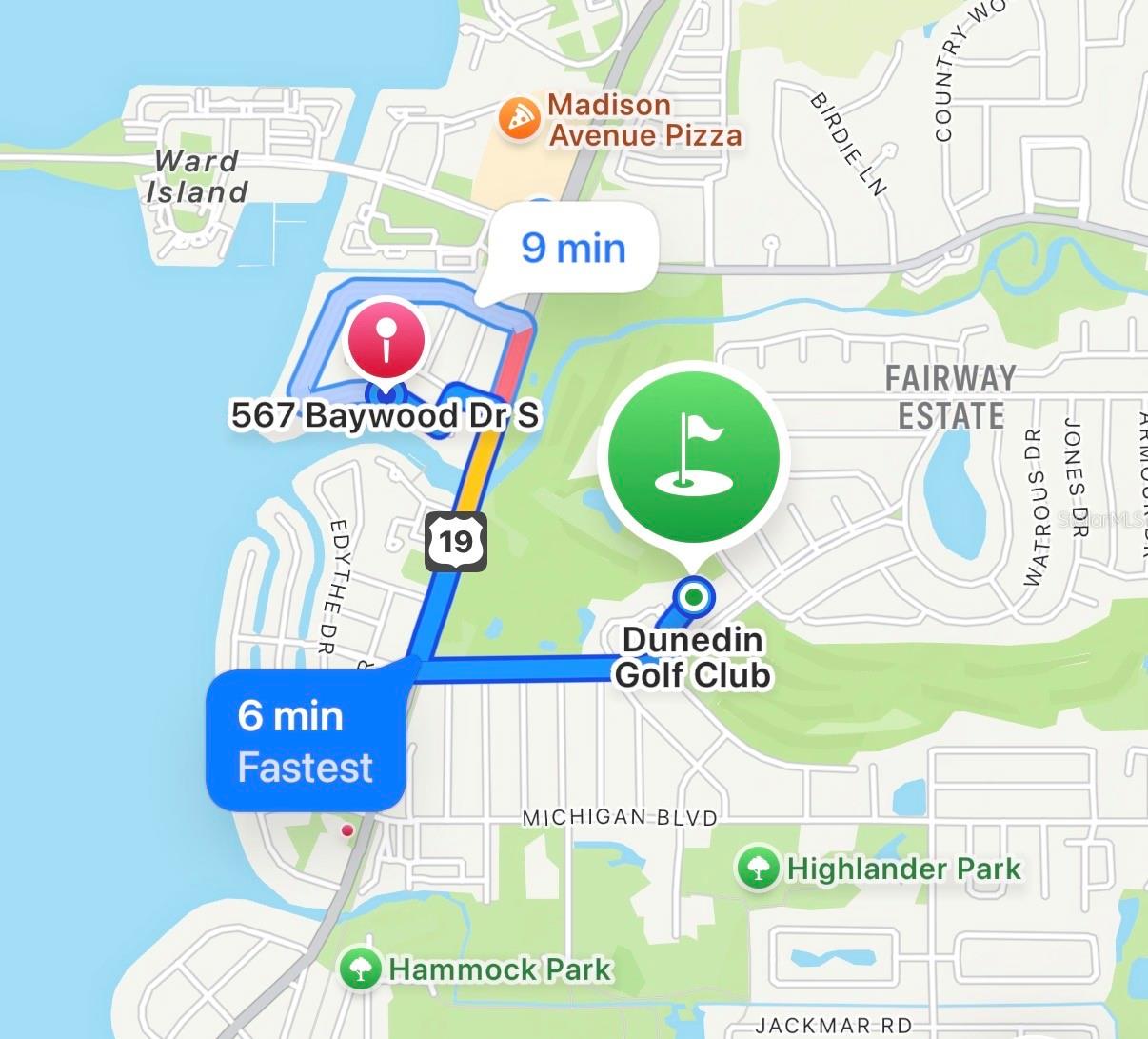Open the 567 Baywood Dr S pin
Screen dimensions: 1148x1039
(385, 341)
